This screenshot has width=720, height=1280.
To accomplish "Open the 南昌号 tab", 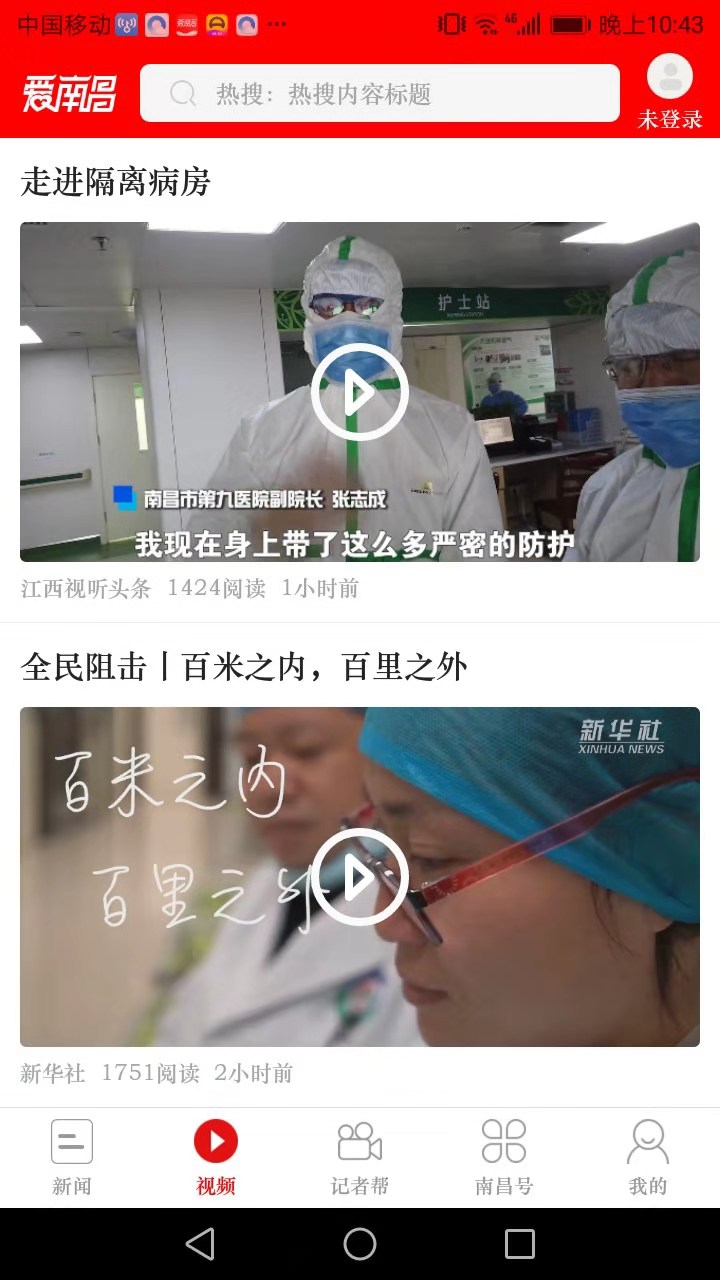I will tap(504, 1157).
